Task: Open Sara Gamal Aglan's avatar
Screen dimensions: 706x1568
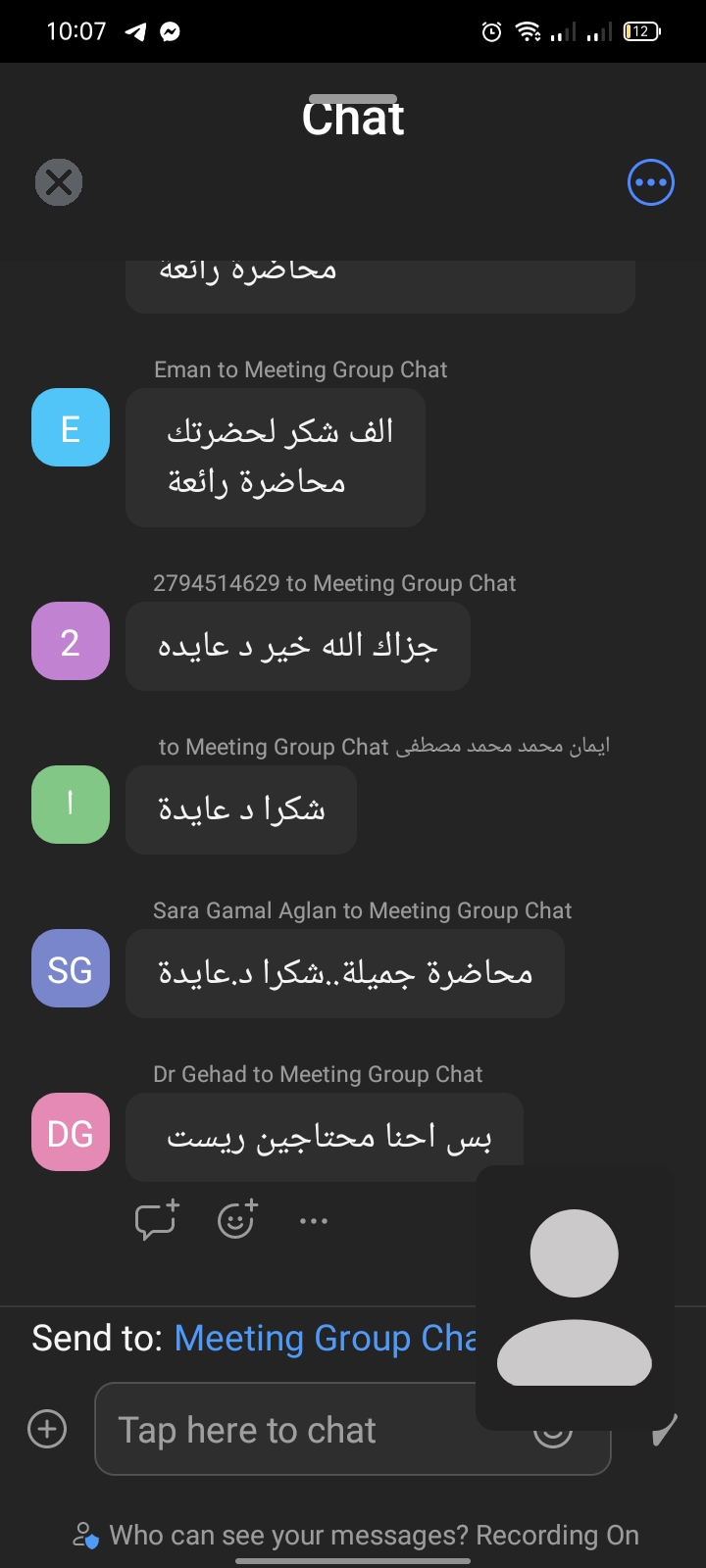Action: coord(71,969)
